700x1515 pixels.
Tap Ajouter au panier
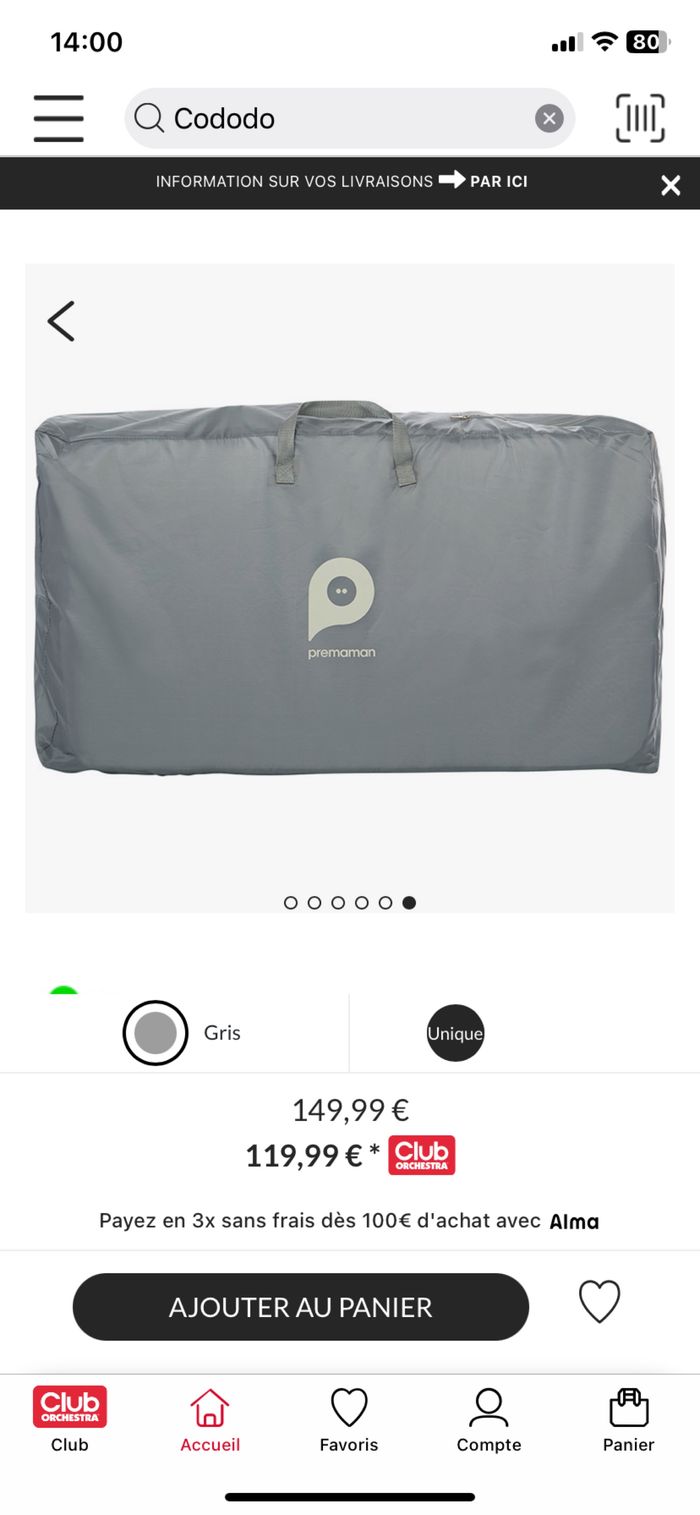pos(300,1307)
